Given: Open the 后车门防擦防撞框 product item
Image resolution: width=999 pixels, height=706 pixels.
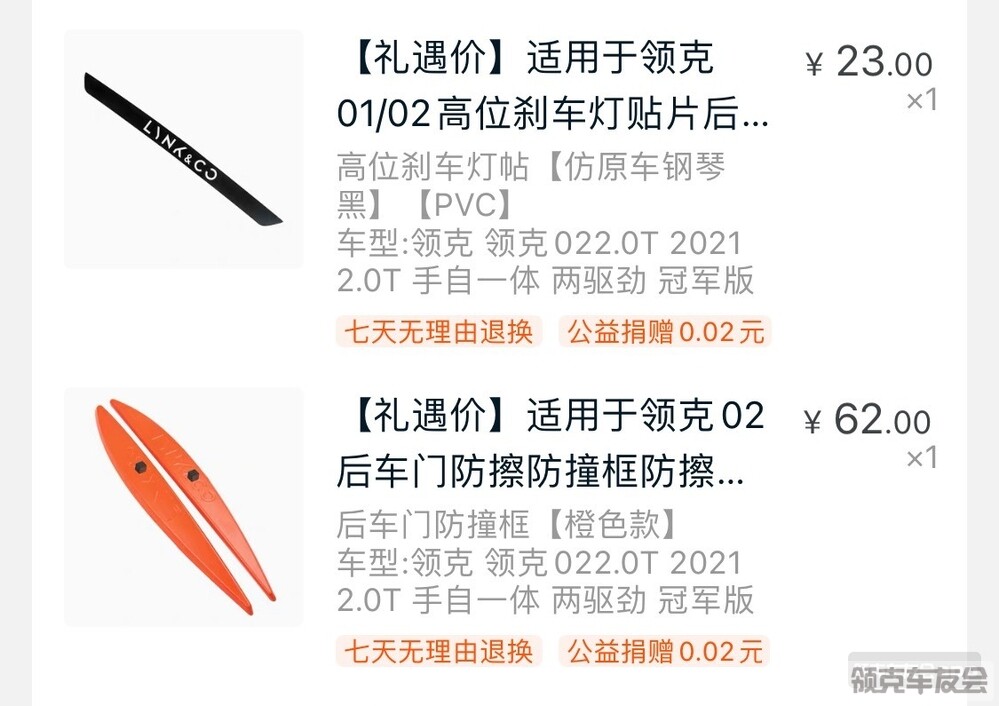Looking at the screenshot, I should pos(548,444).
